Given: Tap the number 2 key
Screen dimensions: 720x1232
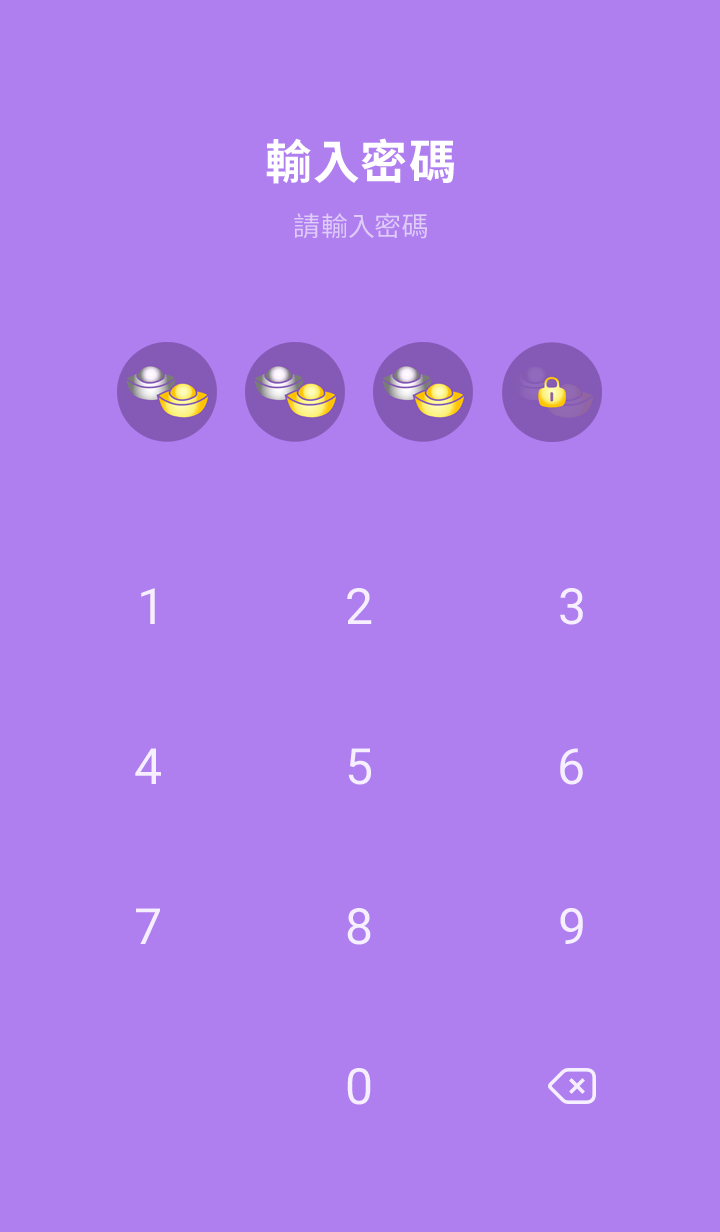Looking at the screenshot, I should click(x=359, y=607).
